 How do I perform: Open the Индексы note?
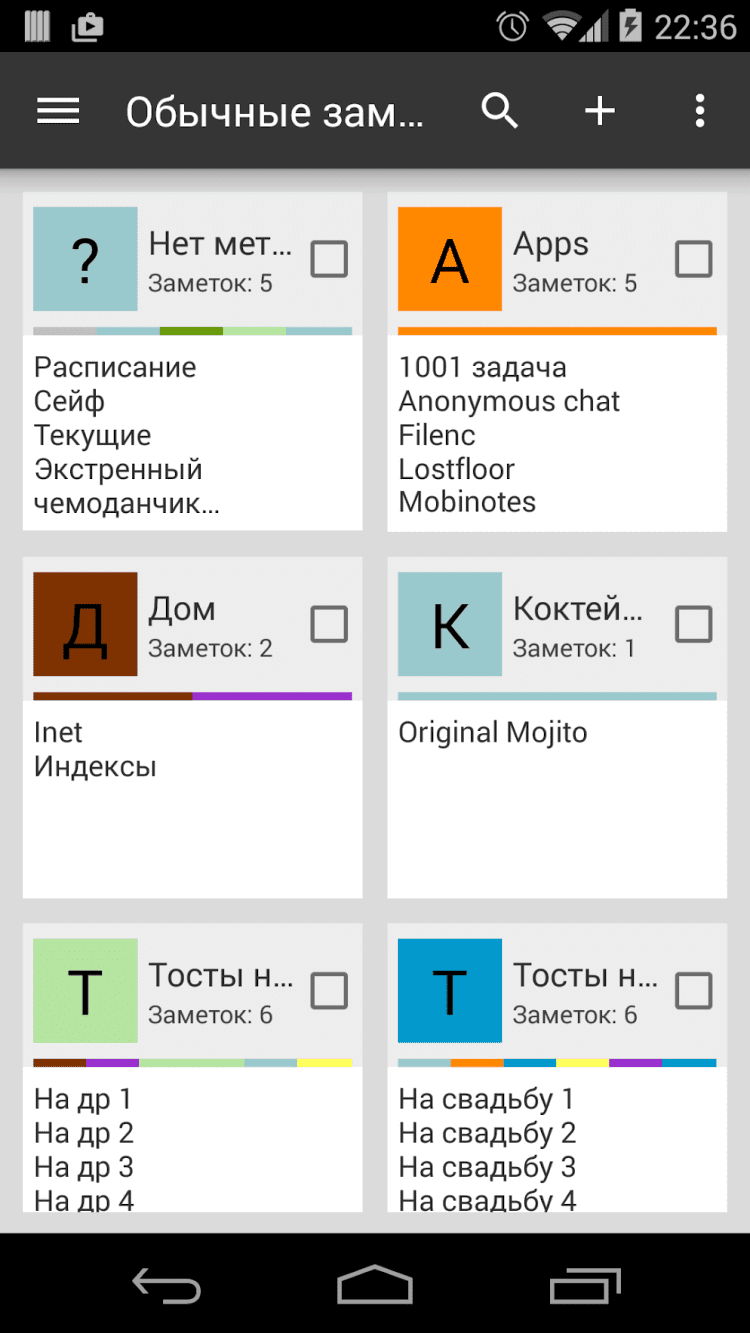(x=95, y=767)
